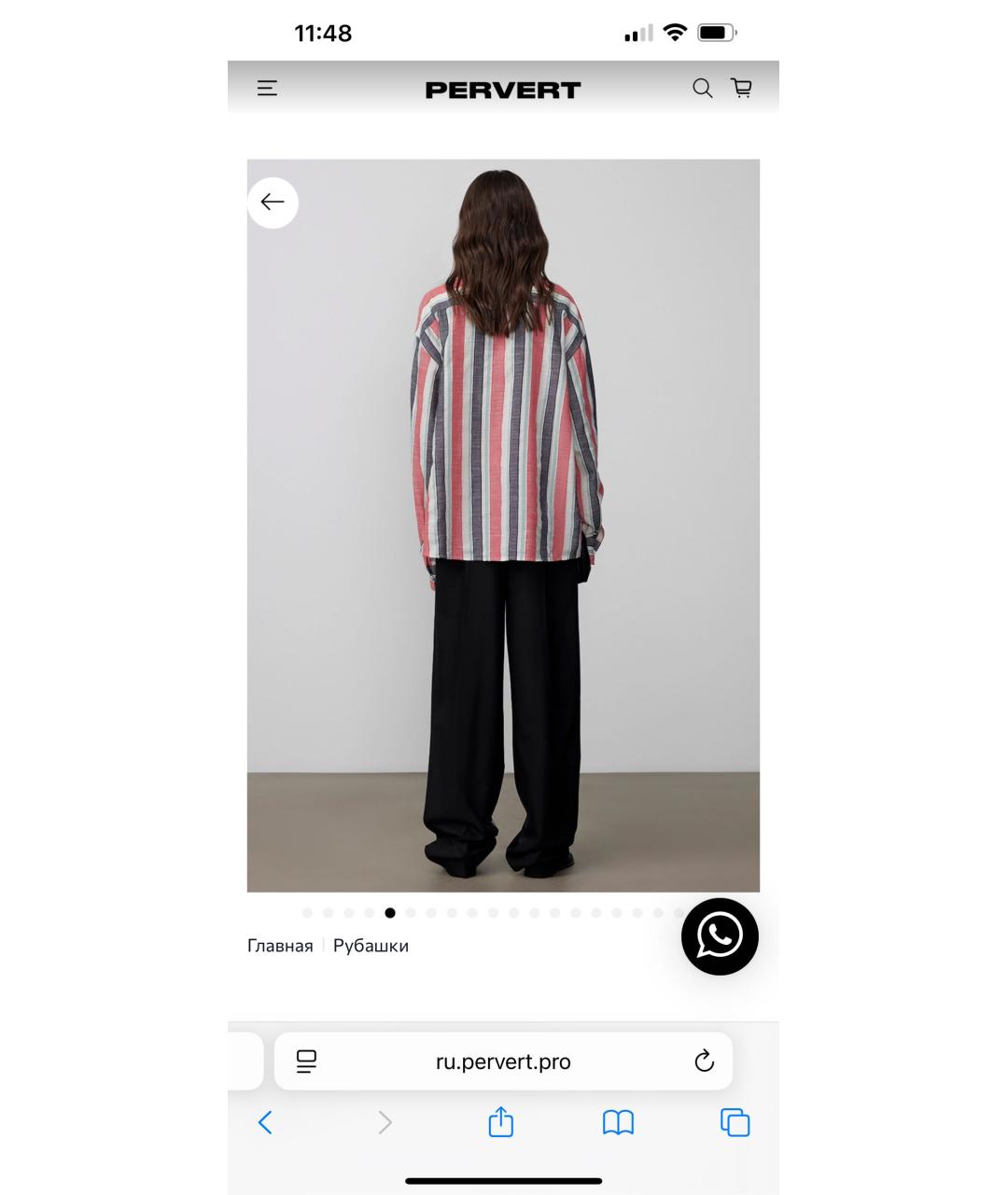Tap the ru.pervert.pro address bar

pyautogui.click(x=503, y=1061)
